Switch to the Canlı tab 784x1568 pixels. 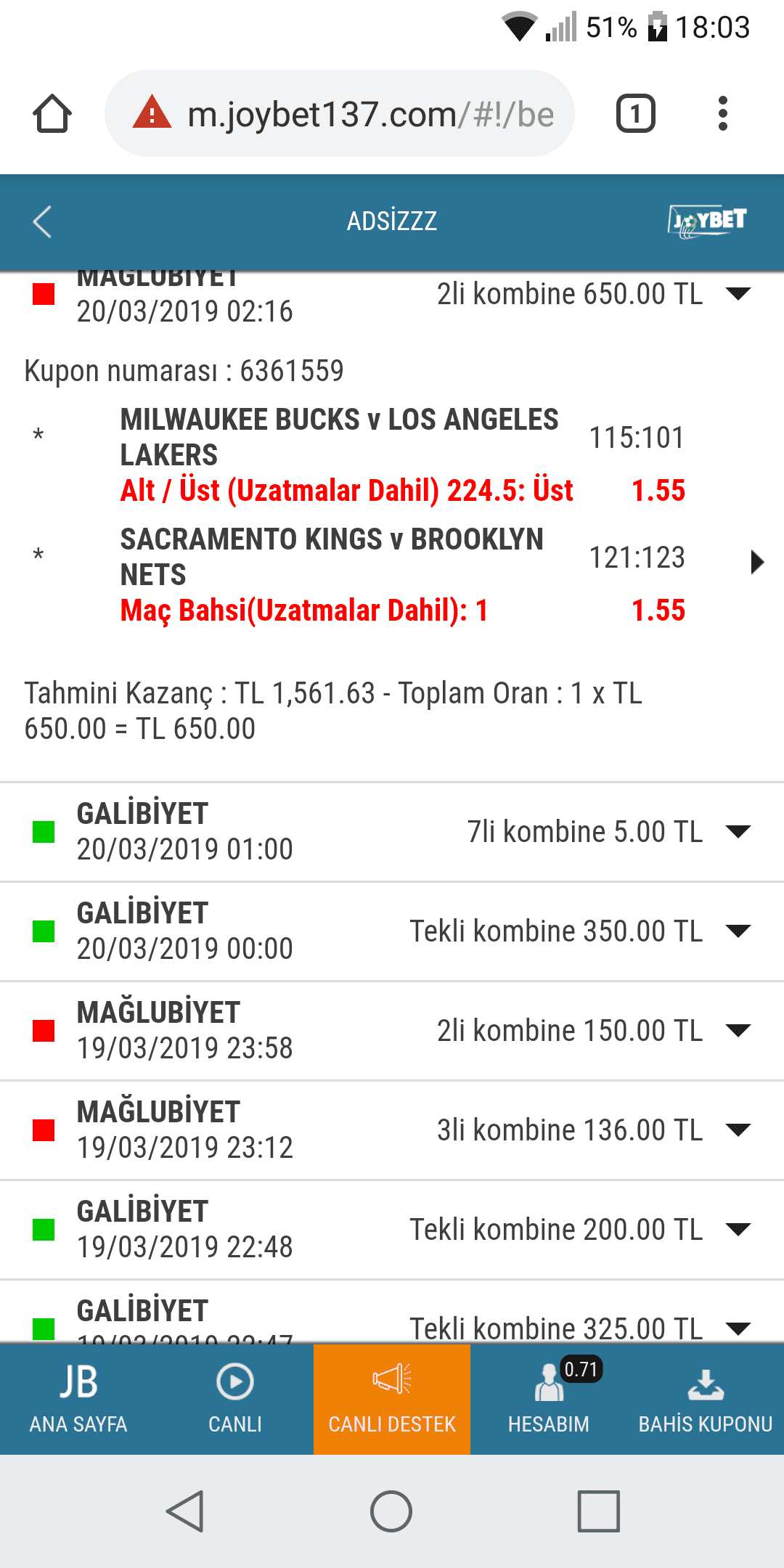(235, 1399)
